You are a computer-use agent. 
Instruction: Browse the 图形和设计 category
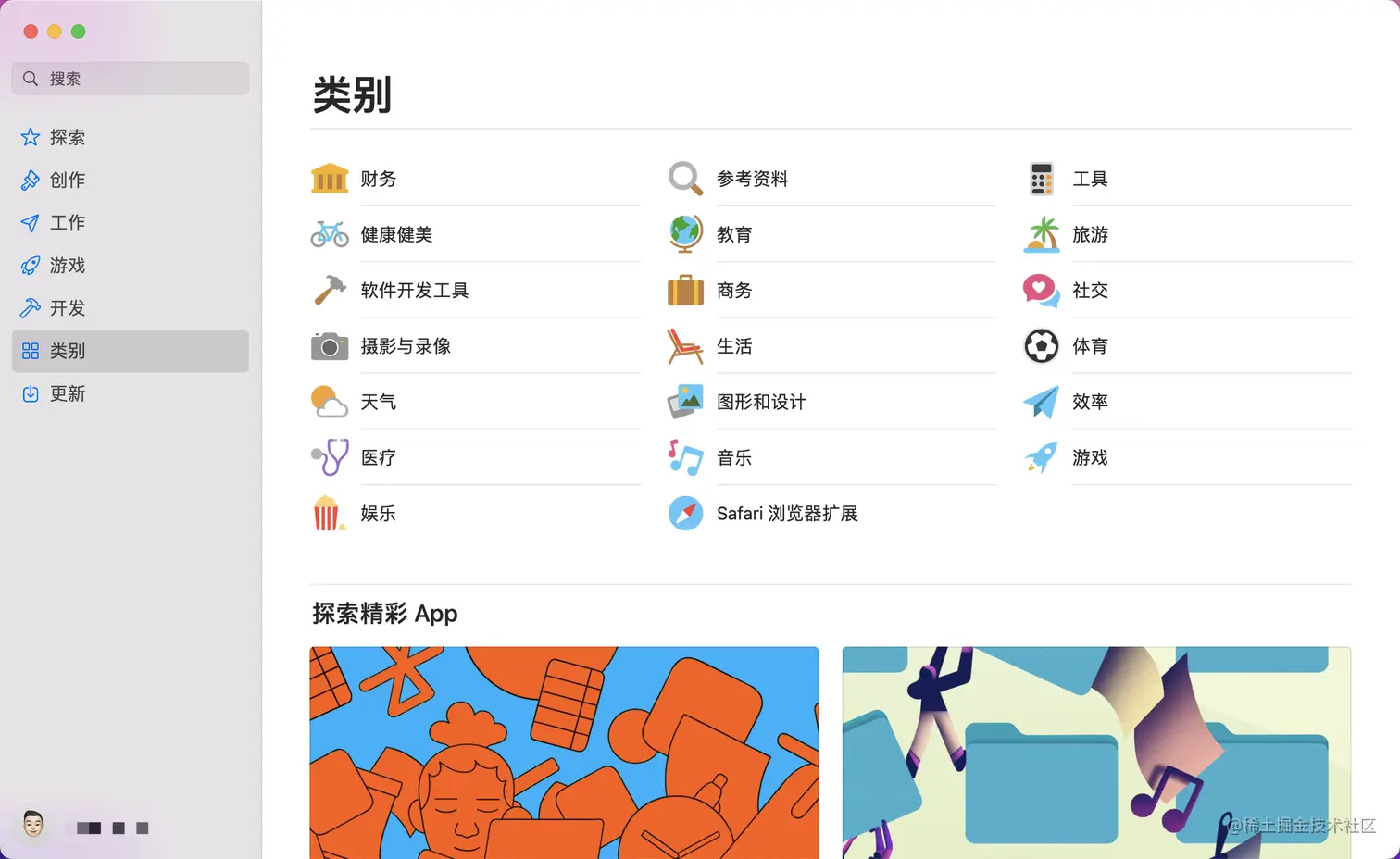(760, 402)
